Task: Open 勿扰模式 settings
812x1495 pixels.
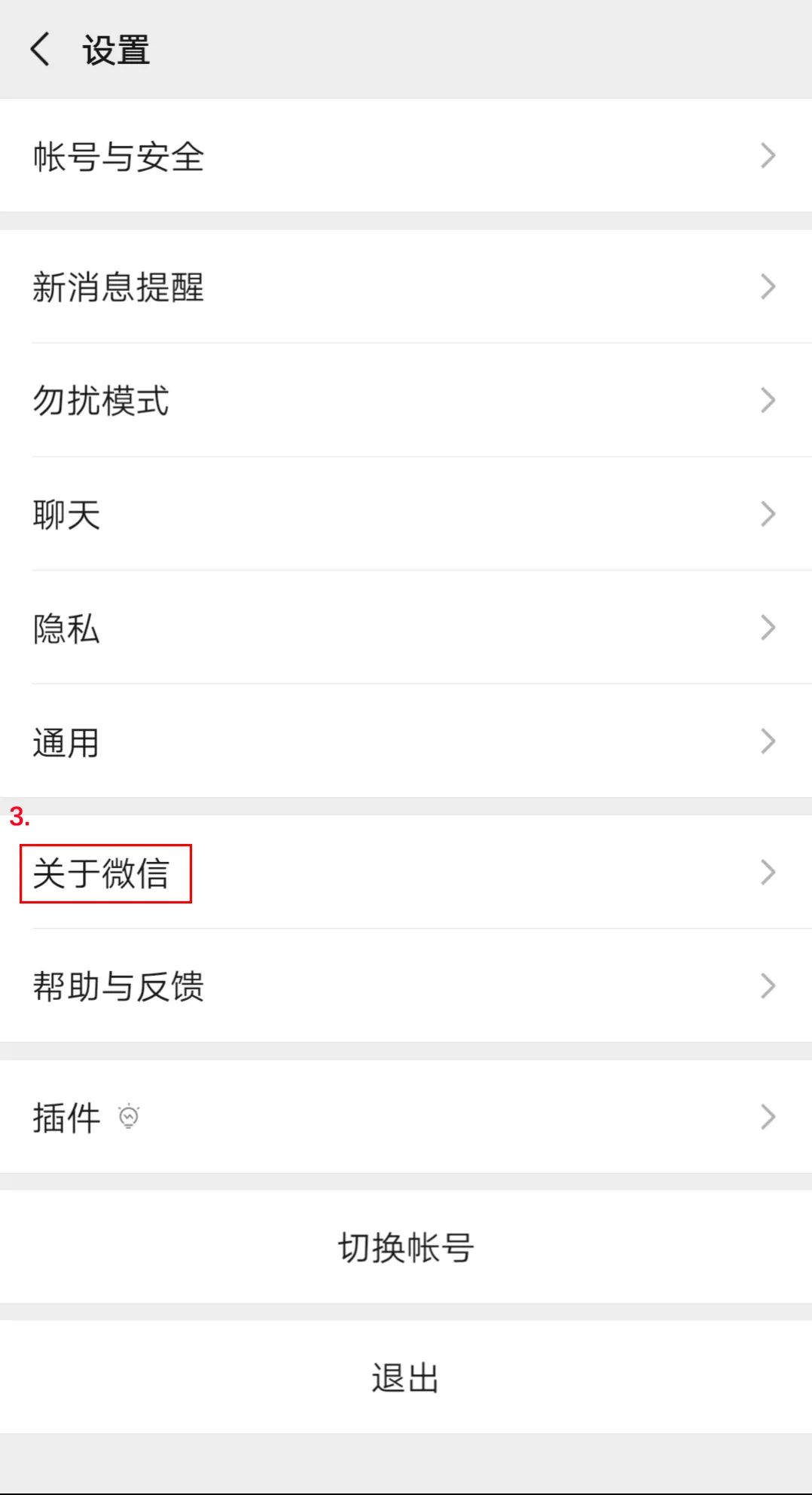Action: pos(406,400)
